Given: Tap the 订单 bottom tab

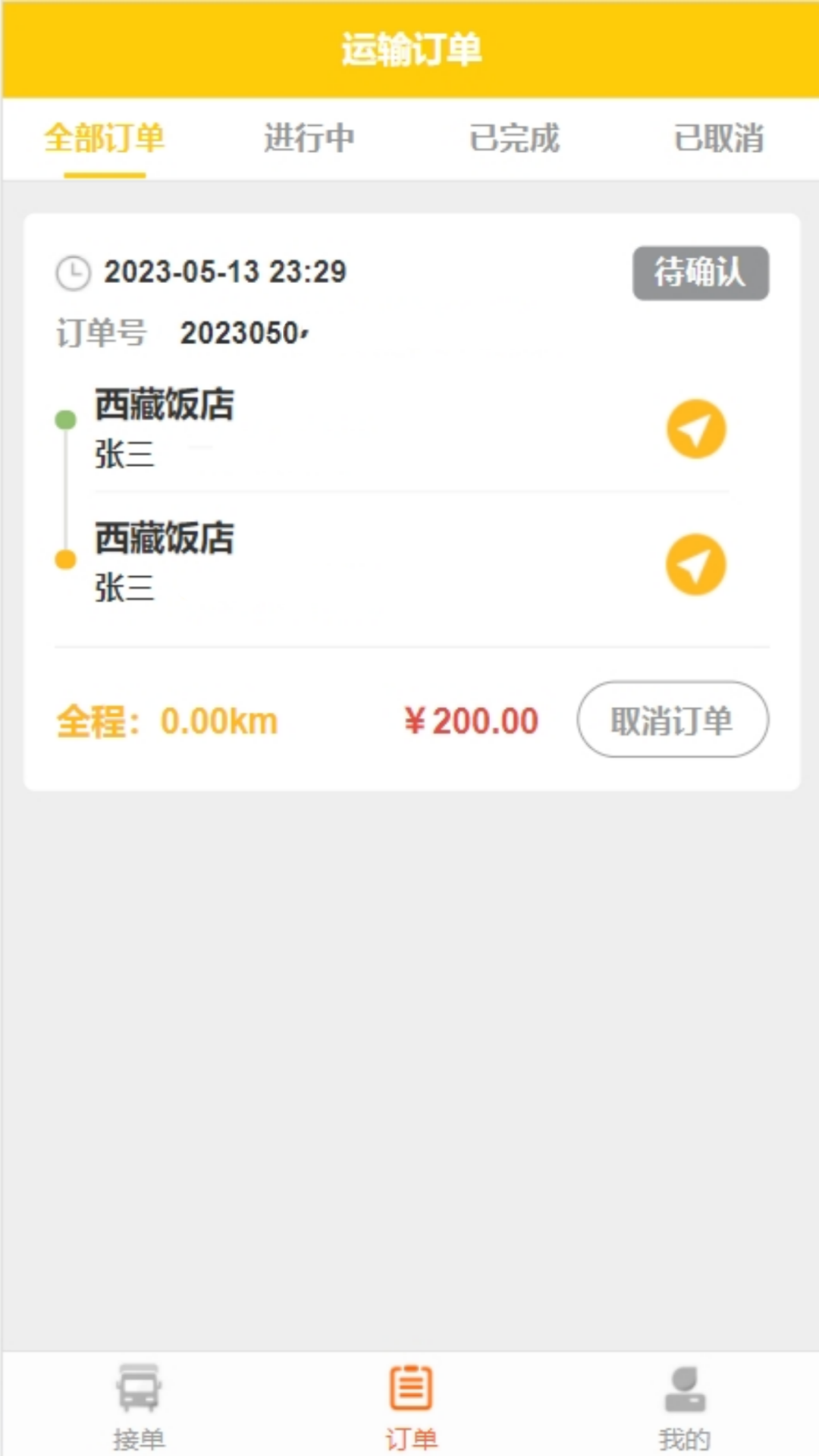Looking at the screenshot, I should coord(411,1406).
